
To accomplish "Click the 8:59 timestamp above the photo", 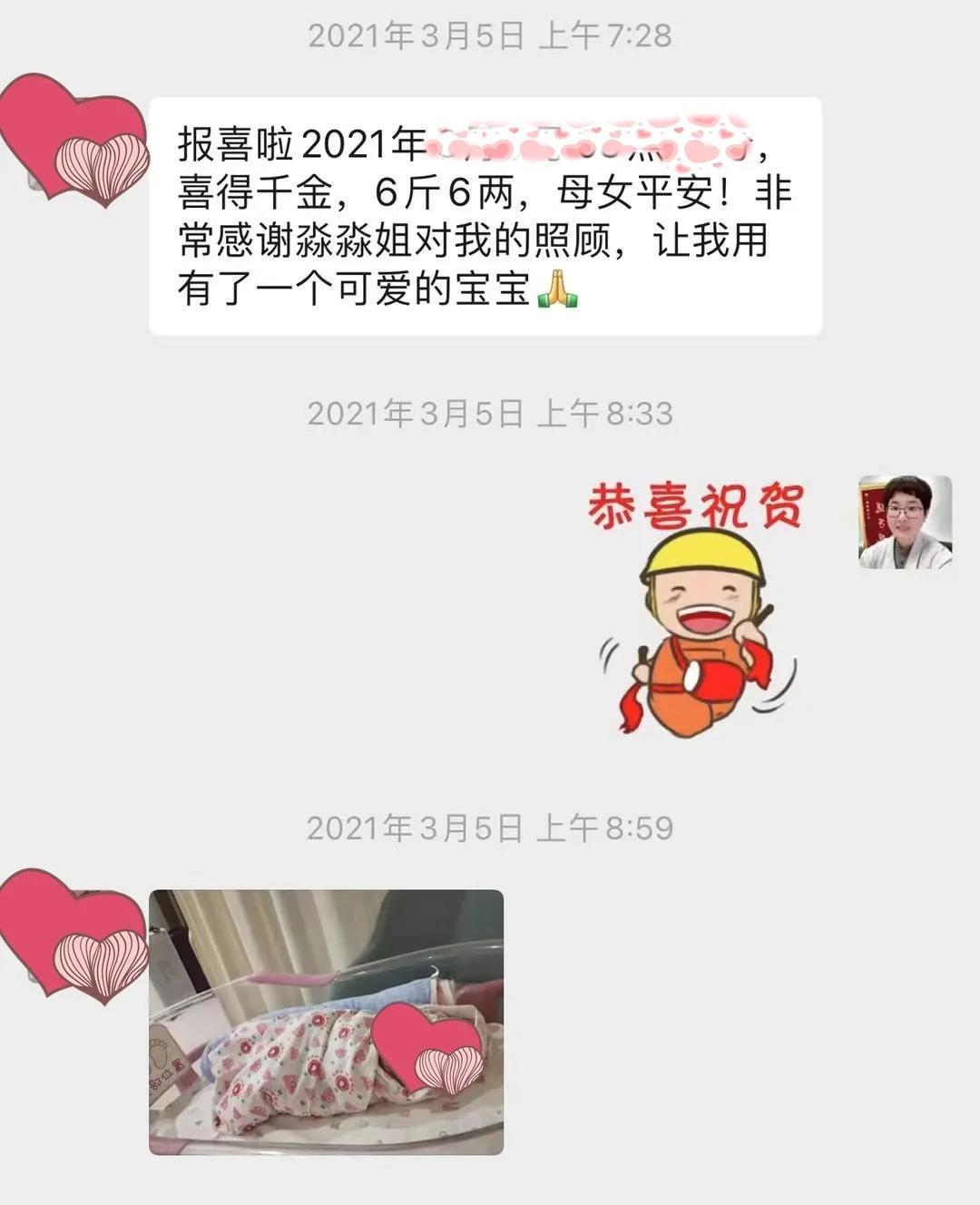I will (x=490, y=828).
